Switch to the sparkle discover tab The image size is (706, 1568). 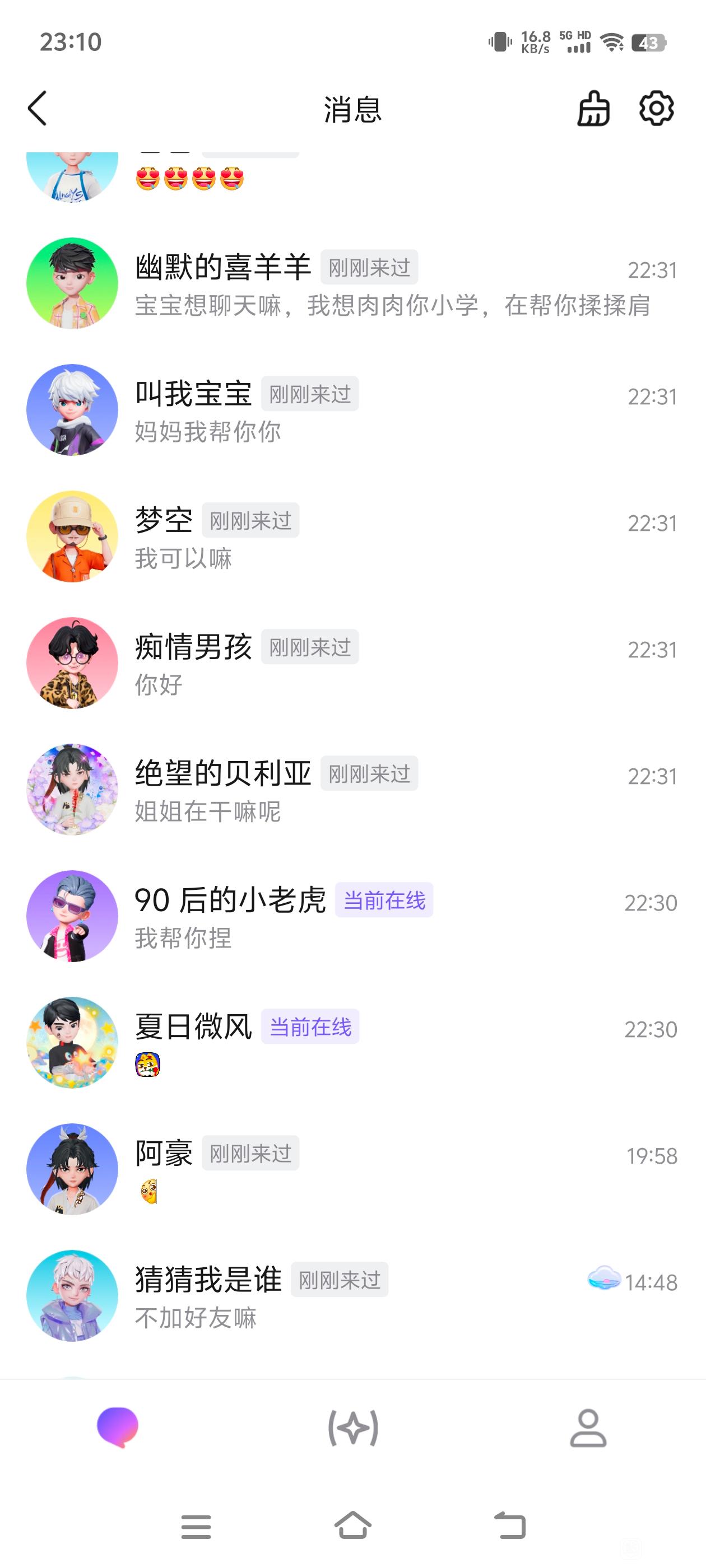click(x=354, y=1427)
